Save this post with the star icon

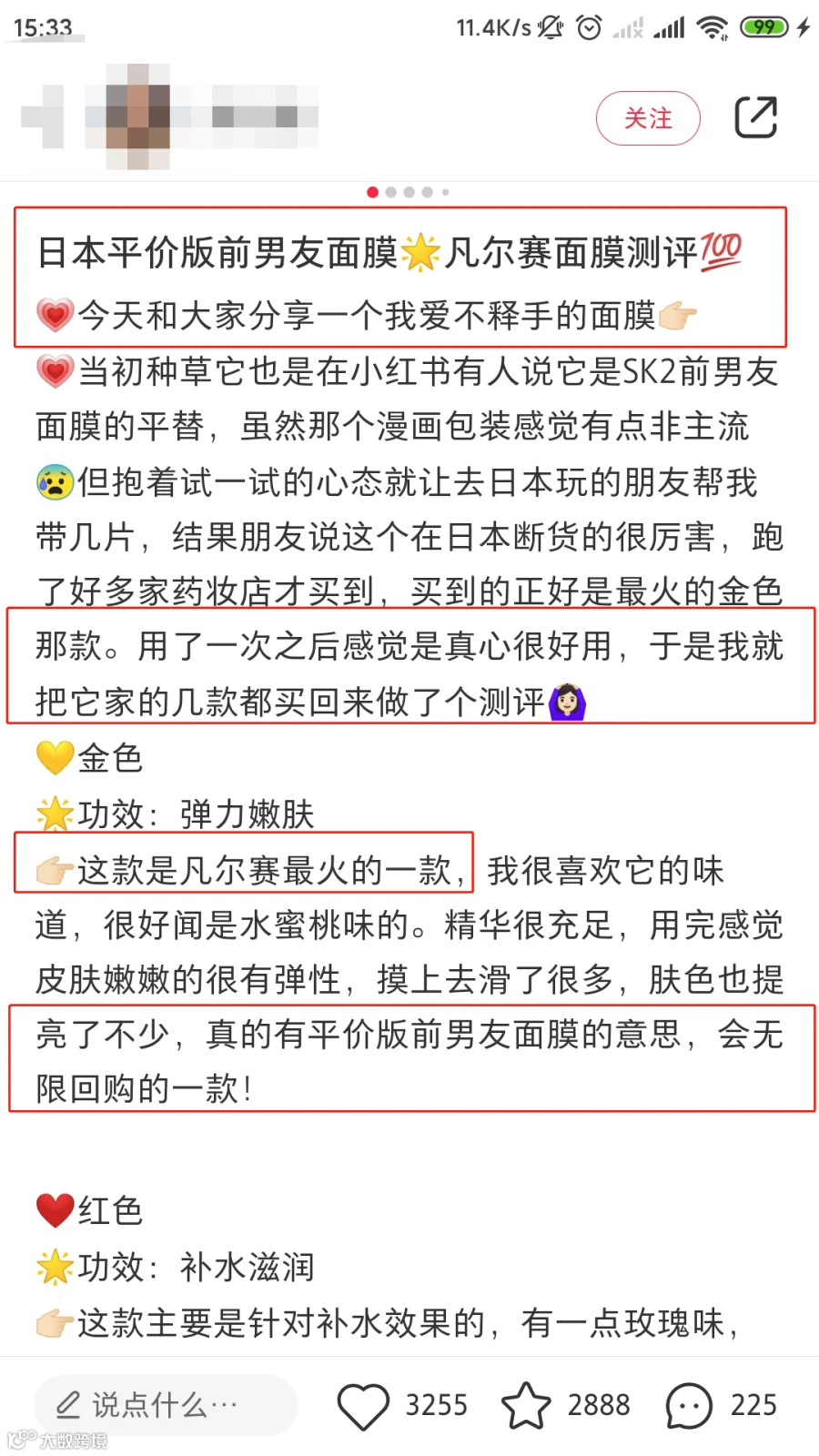526,1406
